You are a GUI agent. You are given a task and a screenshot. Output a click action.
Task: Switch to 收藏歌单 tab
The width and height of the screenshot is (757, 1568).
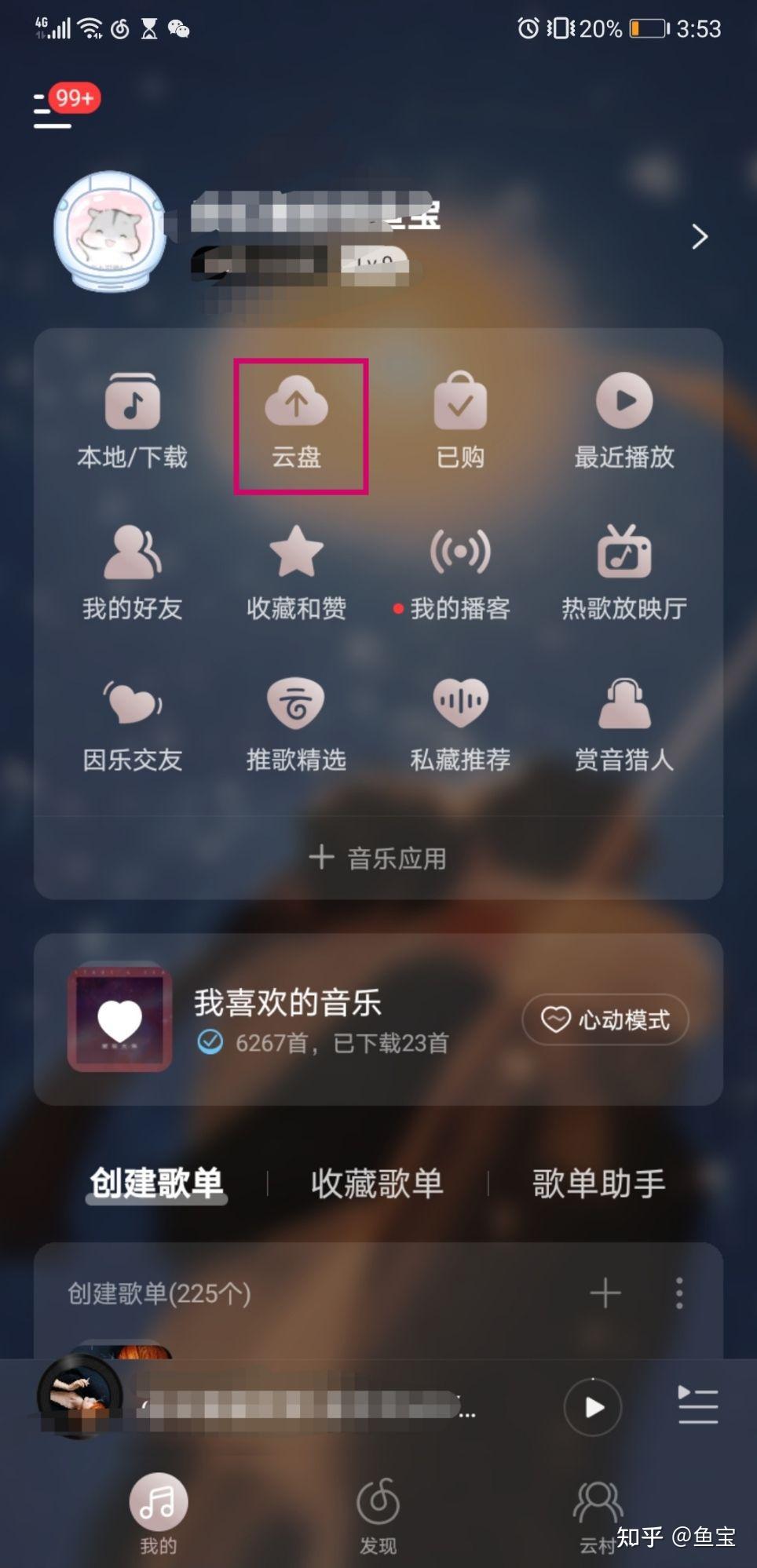377,1183
